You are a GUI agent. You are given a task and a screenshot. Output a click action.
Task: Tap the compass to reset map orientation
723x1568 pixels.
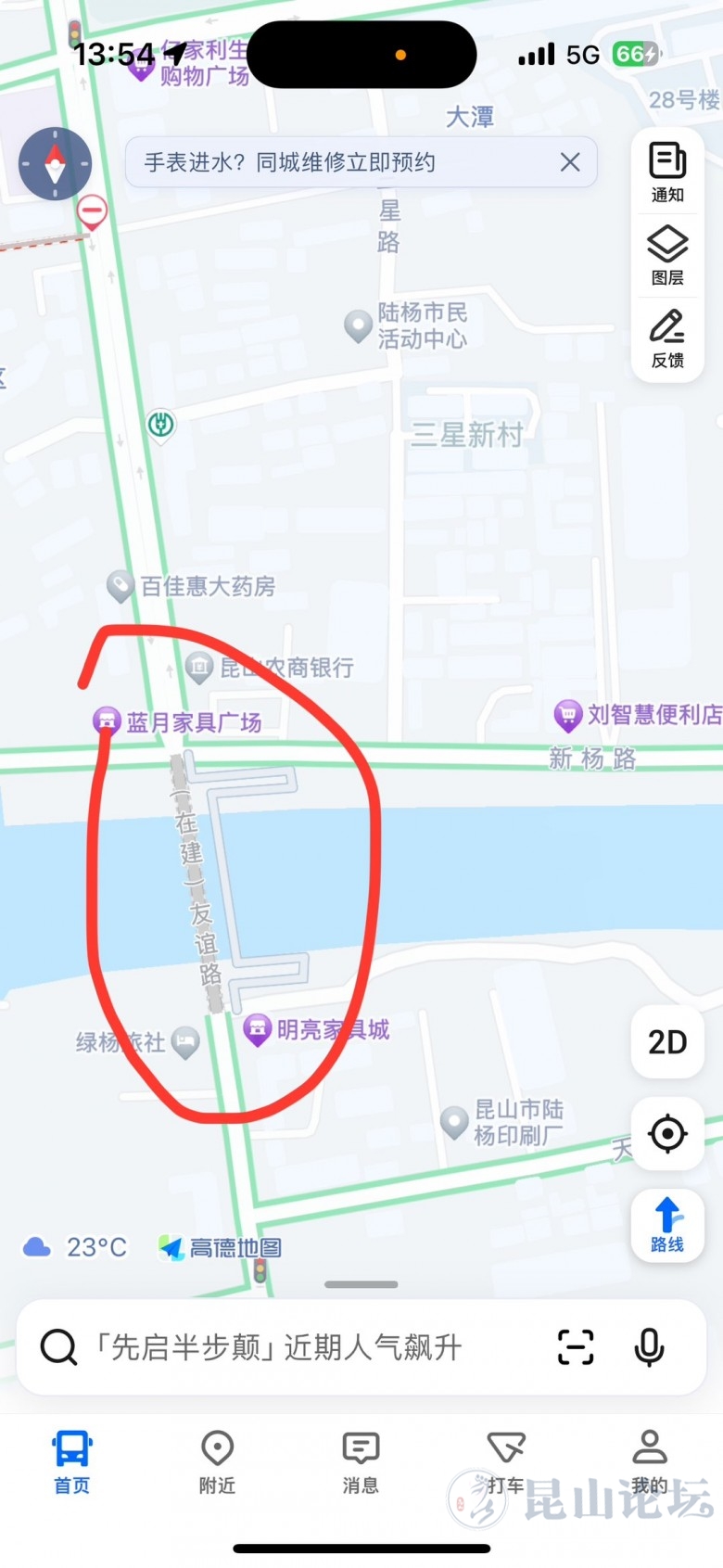pos(56,164)
